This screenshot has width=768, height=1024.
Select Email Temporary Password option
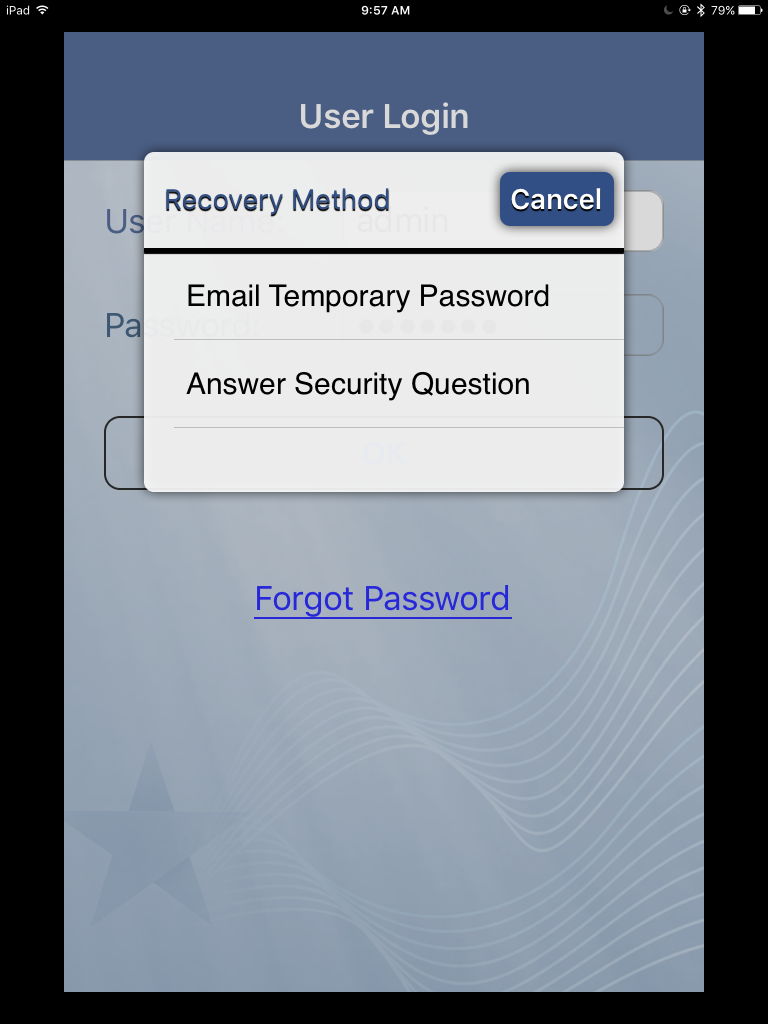[x=368, y=297]
